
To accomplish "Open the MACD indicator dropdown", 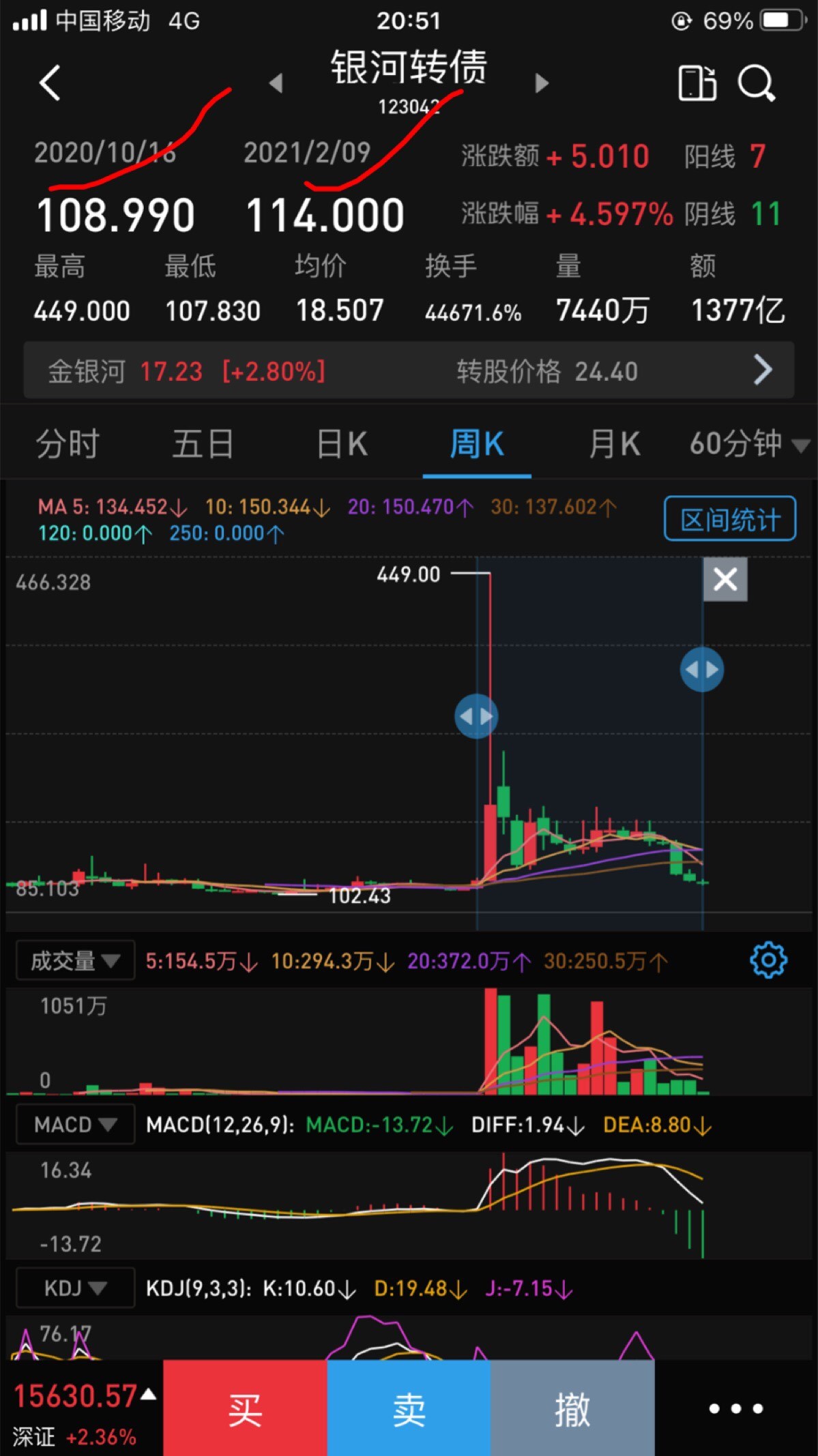I will 74,1124.
